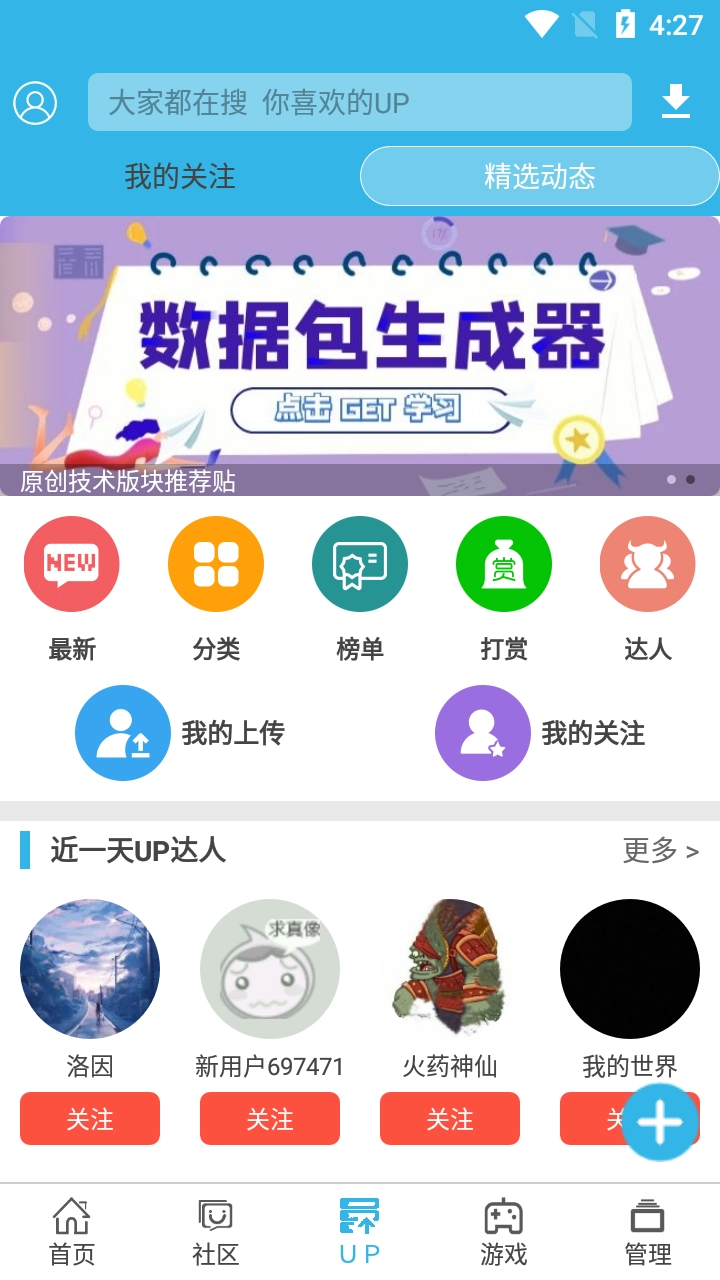Open the 打赏 reward icon
This screenshot has width=720, height=1280.
503,563
